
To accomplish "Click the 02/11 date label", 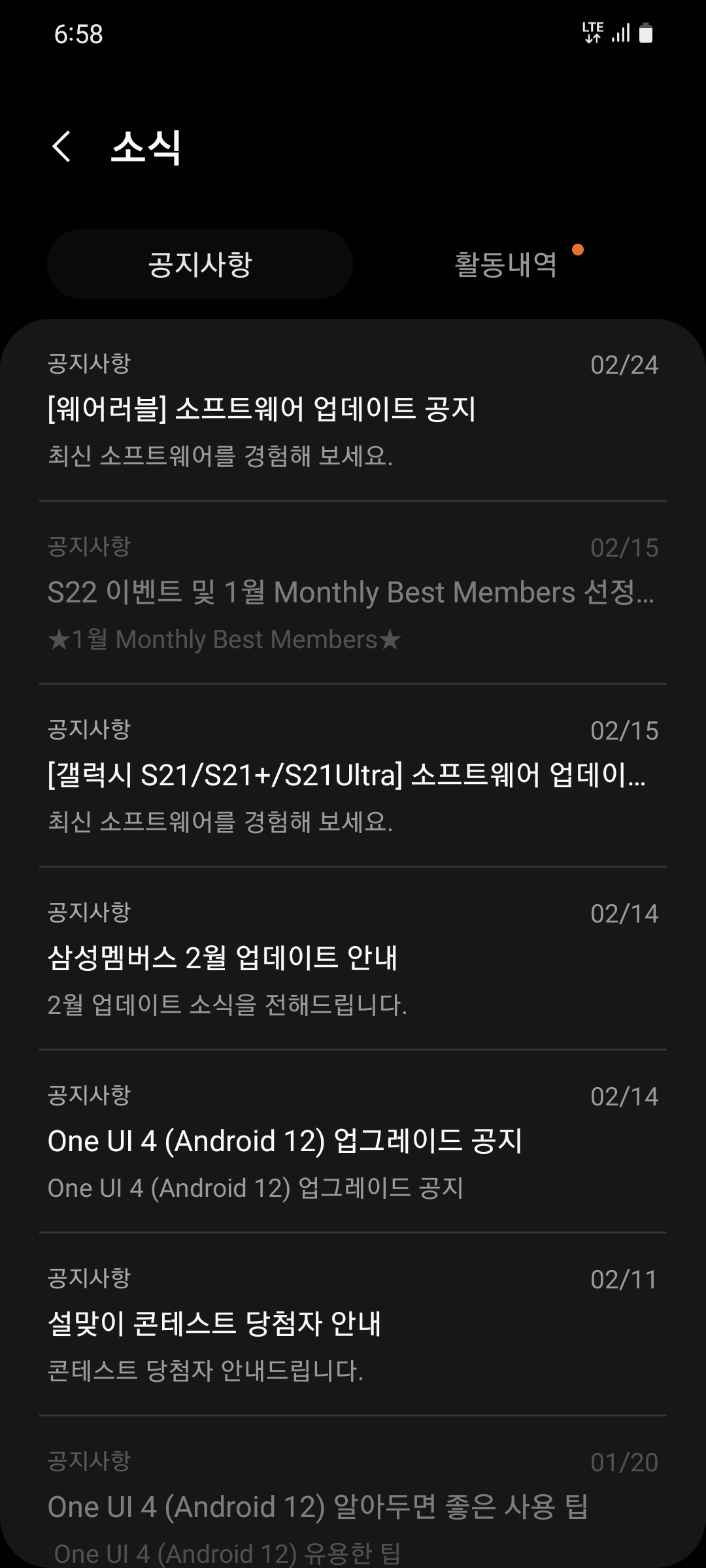I will 623,1279.
